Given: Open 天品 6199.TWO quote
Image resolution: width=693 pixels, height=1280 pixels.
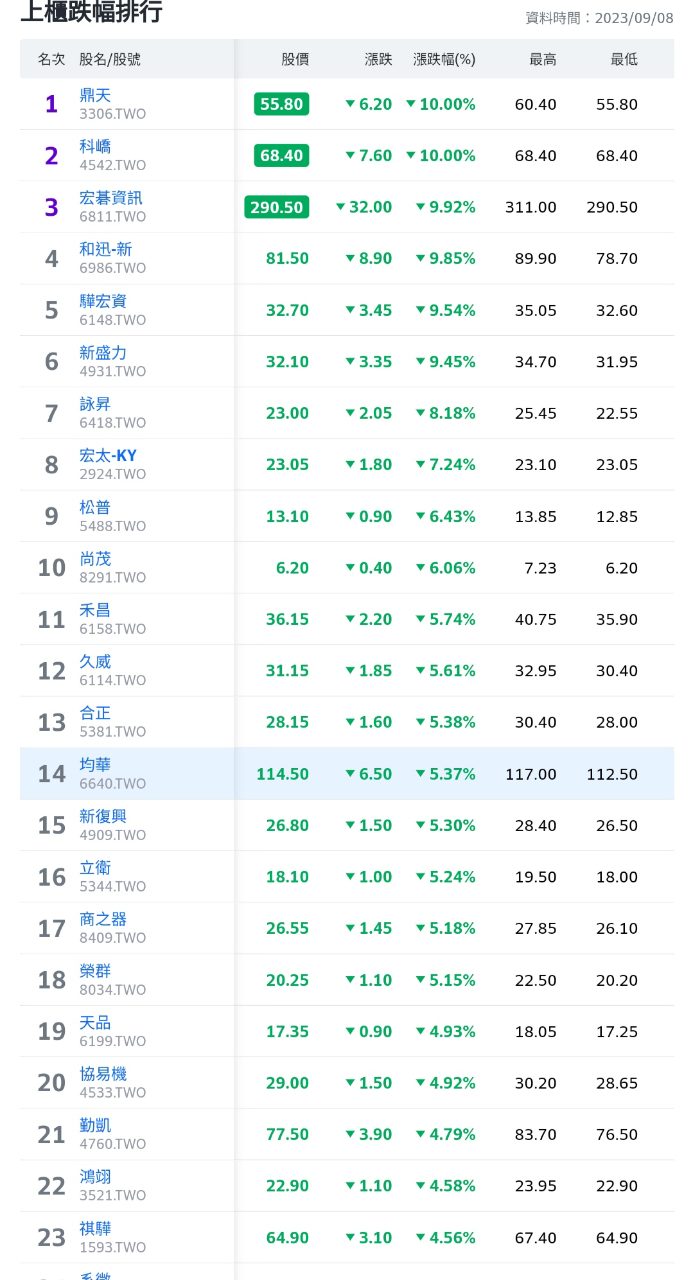Looking at the screenshot, I should tap(96, 1022).
